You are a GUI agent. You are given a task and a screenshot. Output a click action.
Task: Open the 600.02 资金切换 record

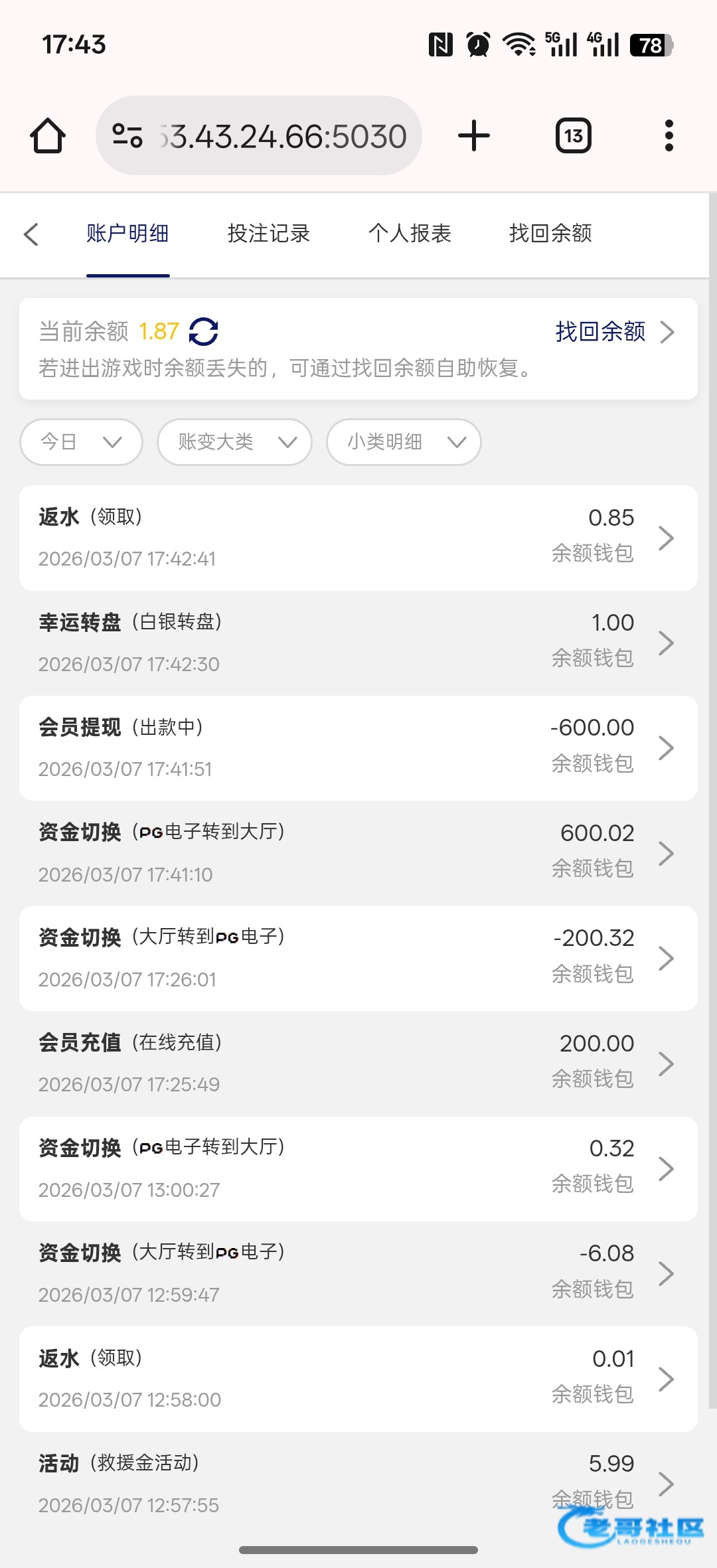pos(358,853)
